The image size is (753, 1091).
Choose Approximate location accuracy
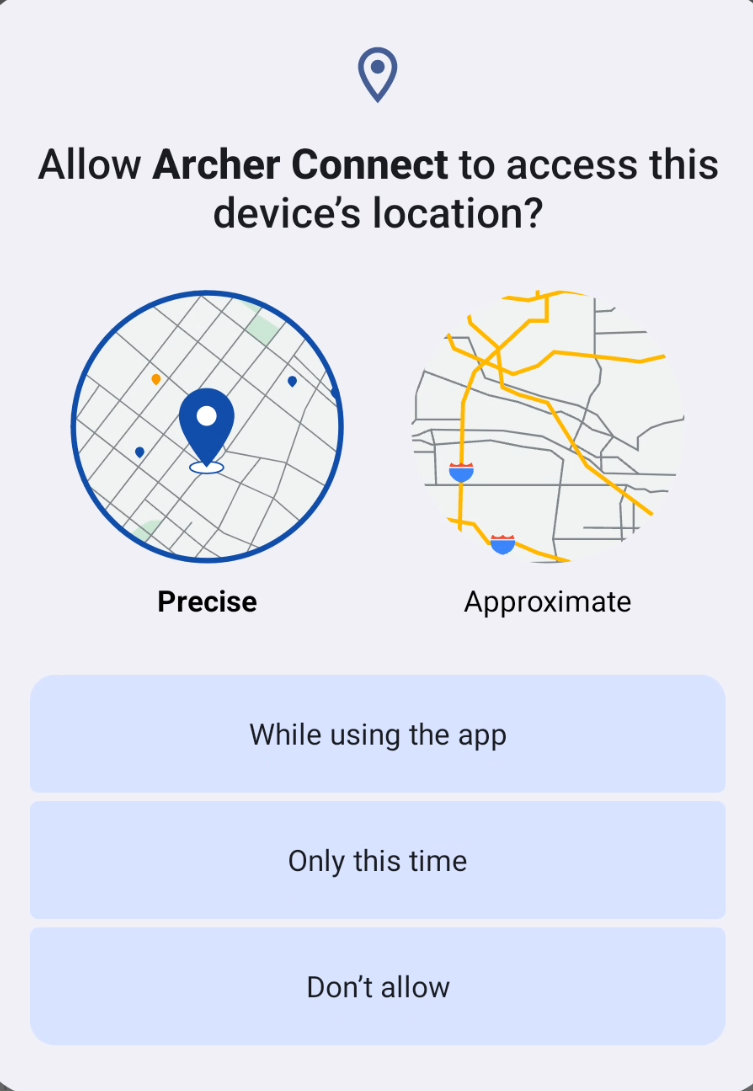[x=547, y=428]
